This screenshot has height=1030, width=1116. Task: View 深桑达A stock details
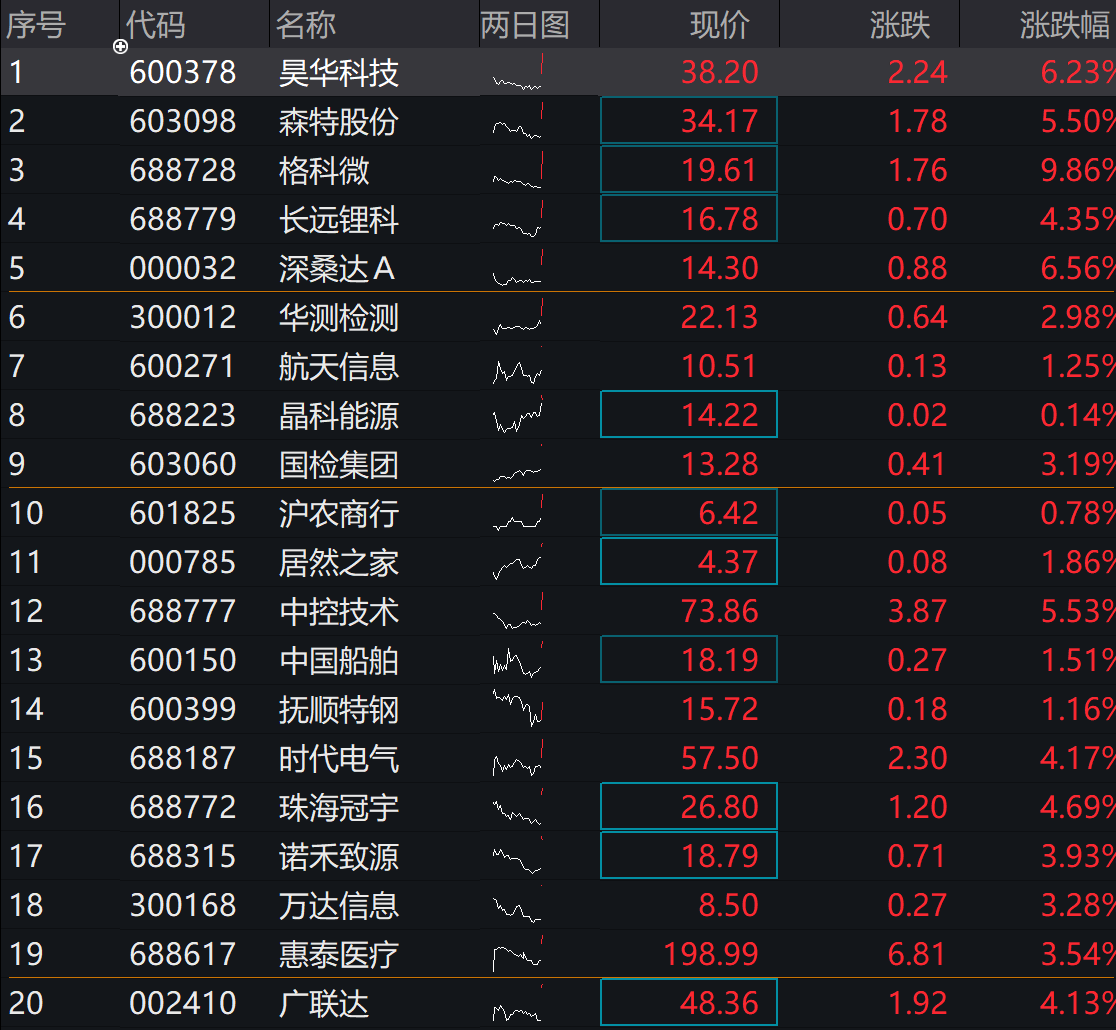558,268
